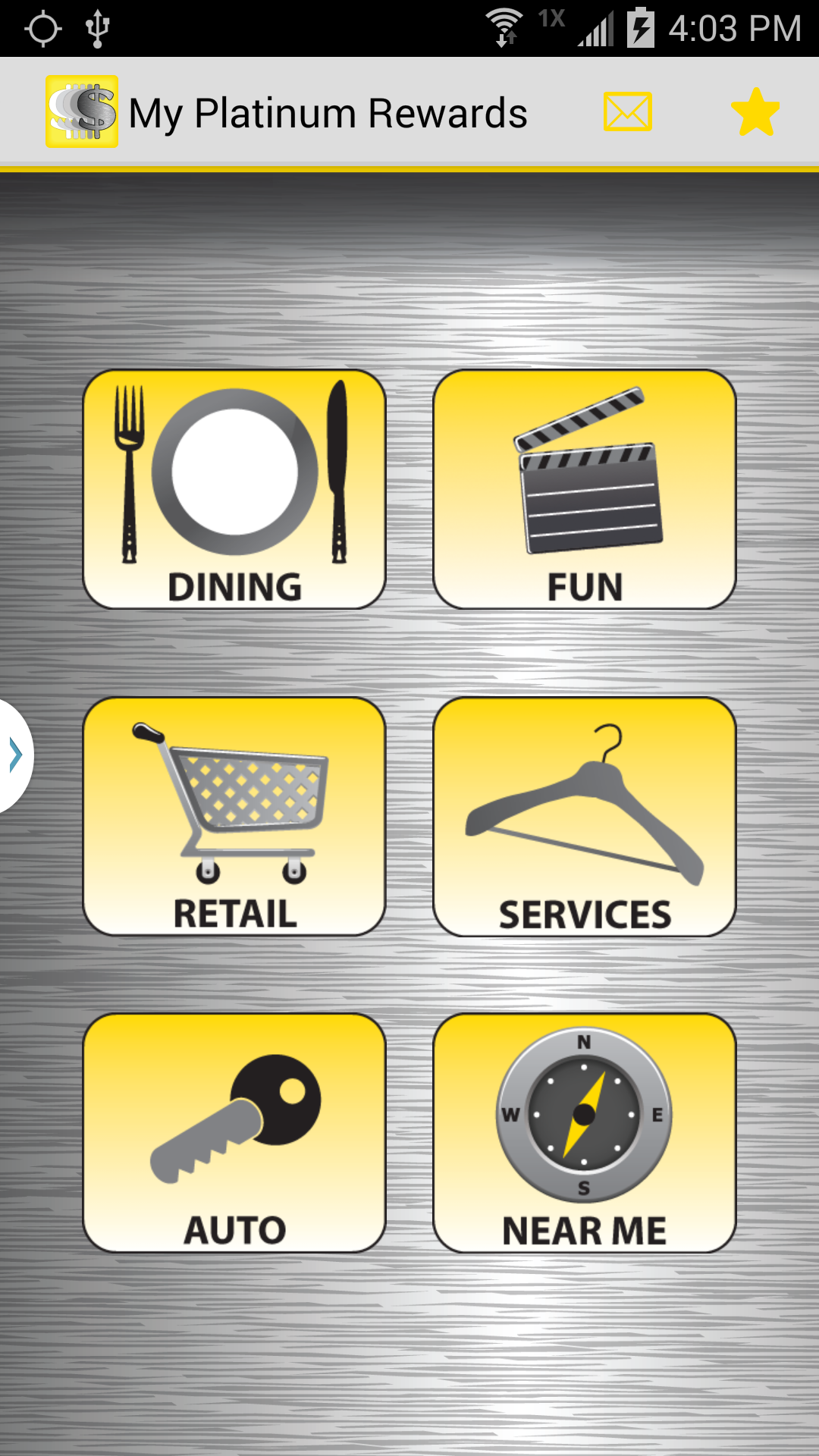Tap the My Platinum Rewards title
The image size is (819, 1456).
330,112
